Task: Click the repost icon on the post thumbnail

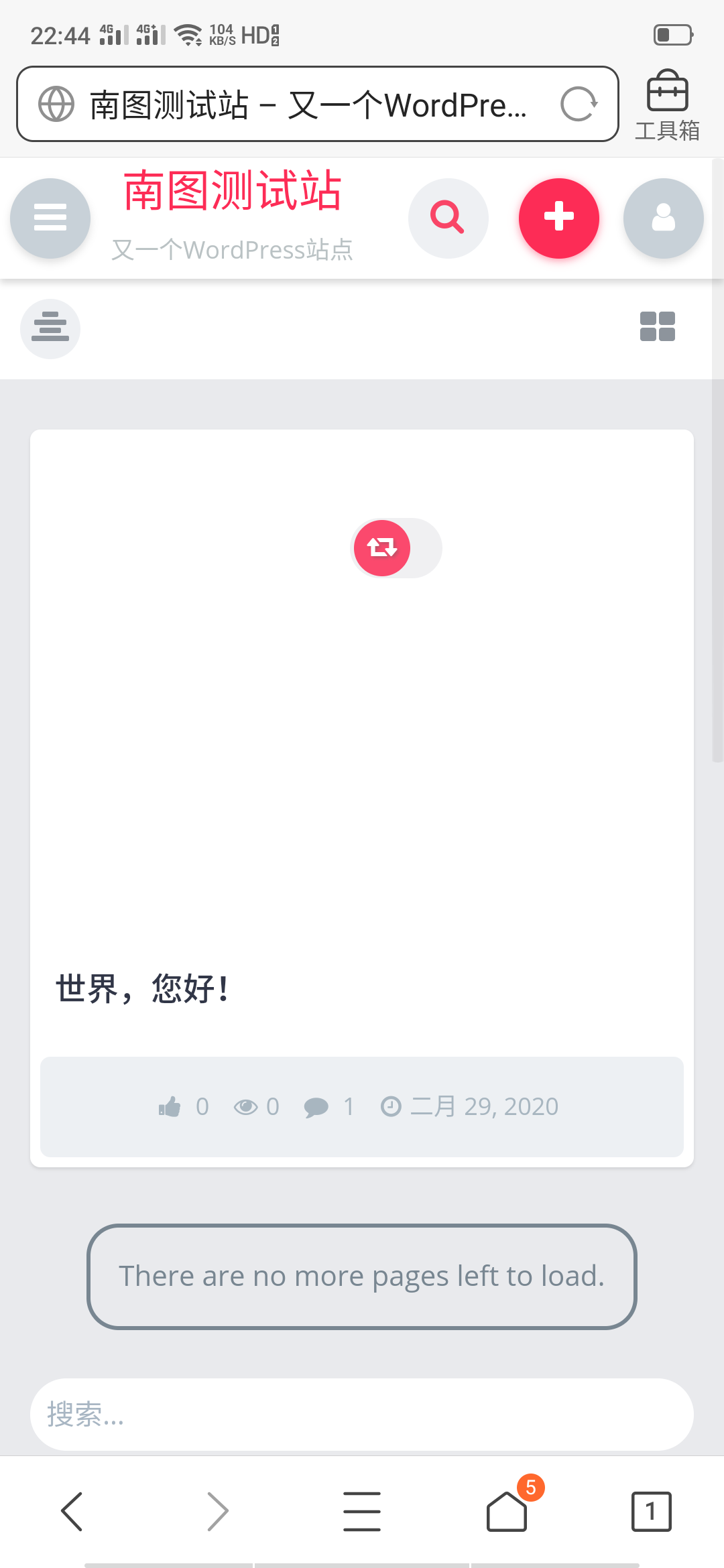Action: tap(381, 547)
